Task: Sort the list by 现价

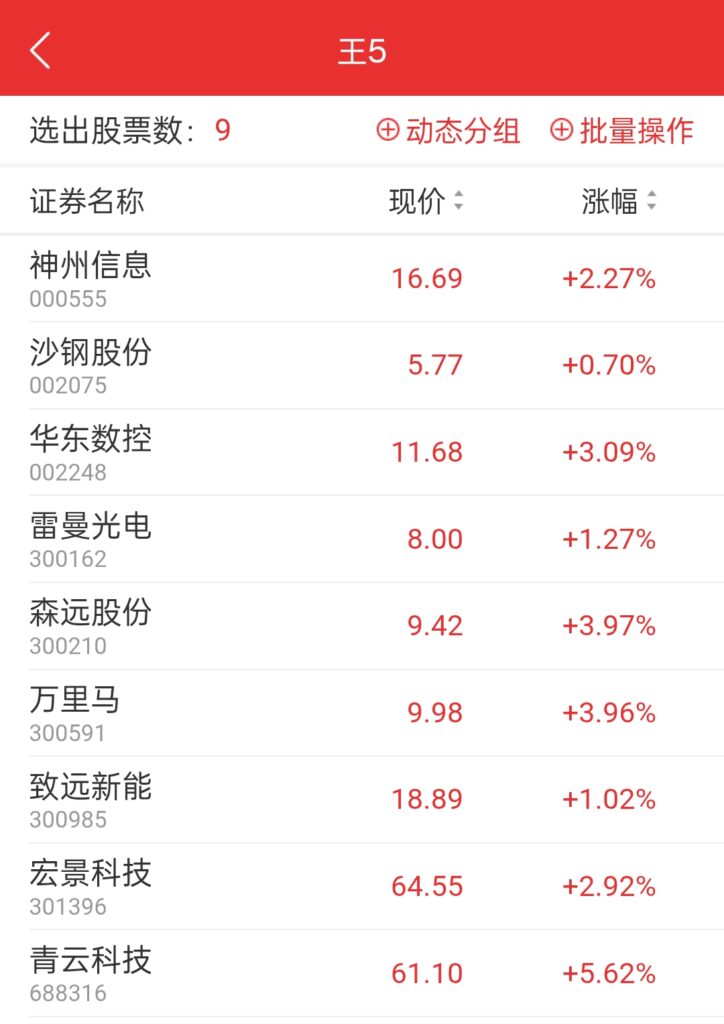Action: [426, 202]
